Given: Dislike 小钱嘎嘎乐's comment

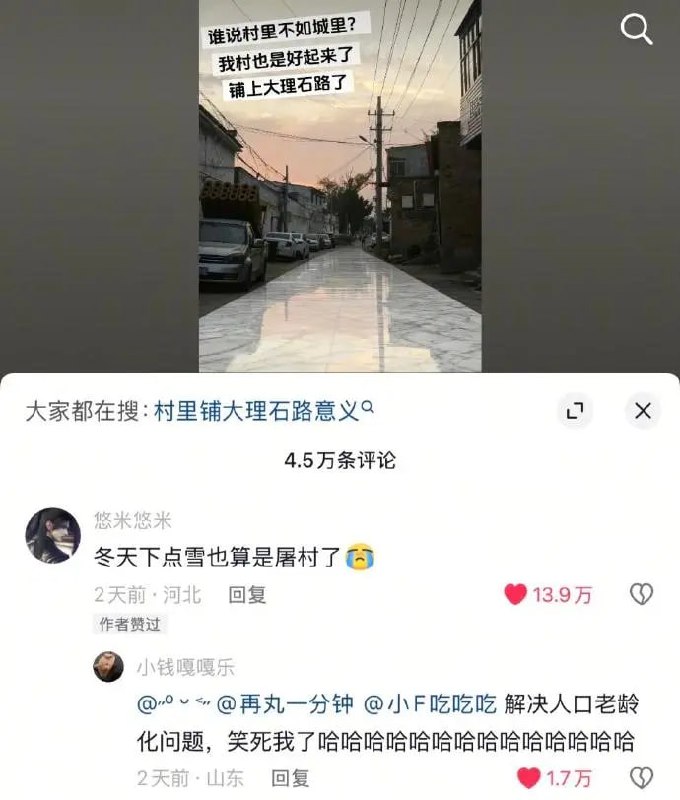Looking at the screenshot, I should (640, 778).
